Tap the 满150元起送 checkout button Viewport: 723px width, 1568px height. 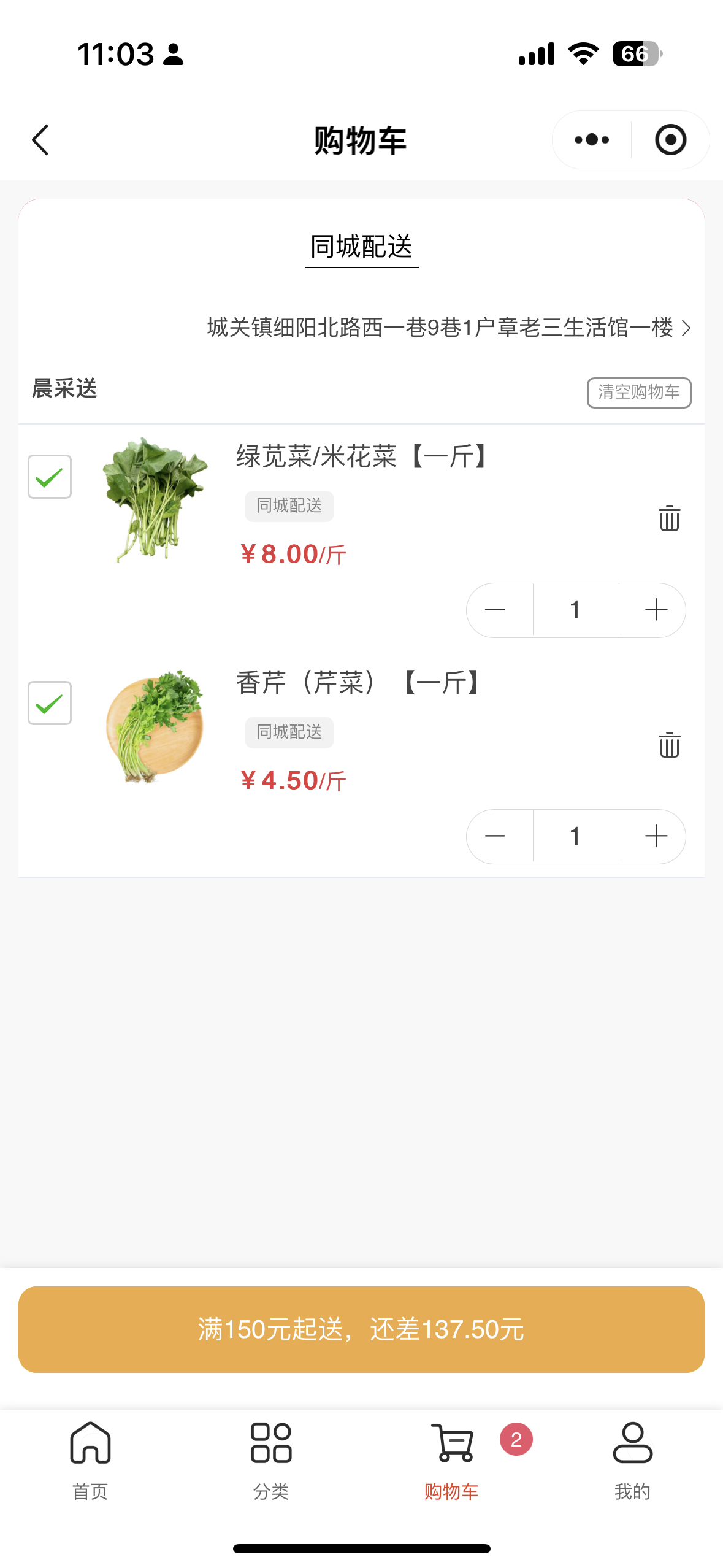(x=361, y=1329)
